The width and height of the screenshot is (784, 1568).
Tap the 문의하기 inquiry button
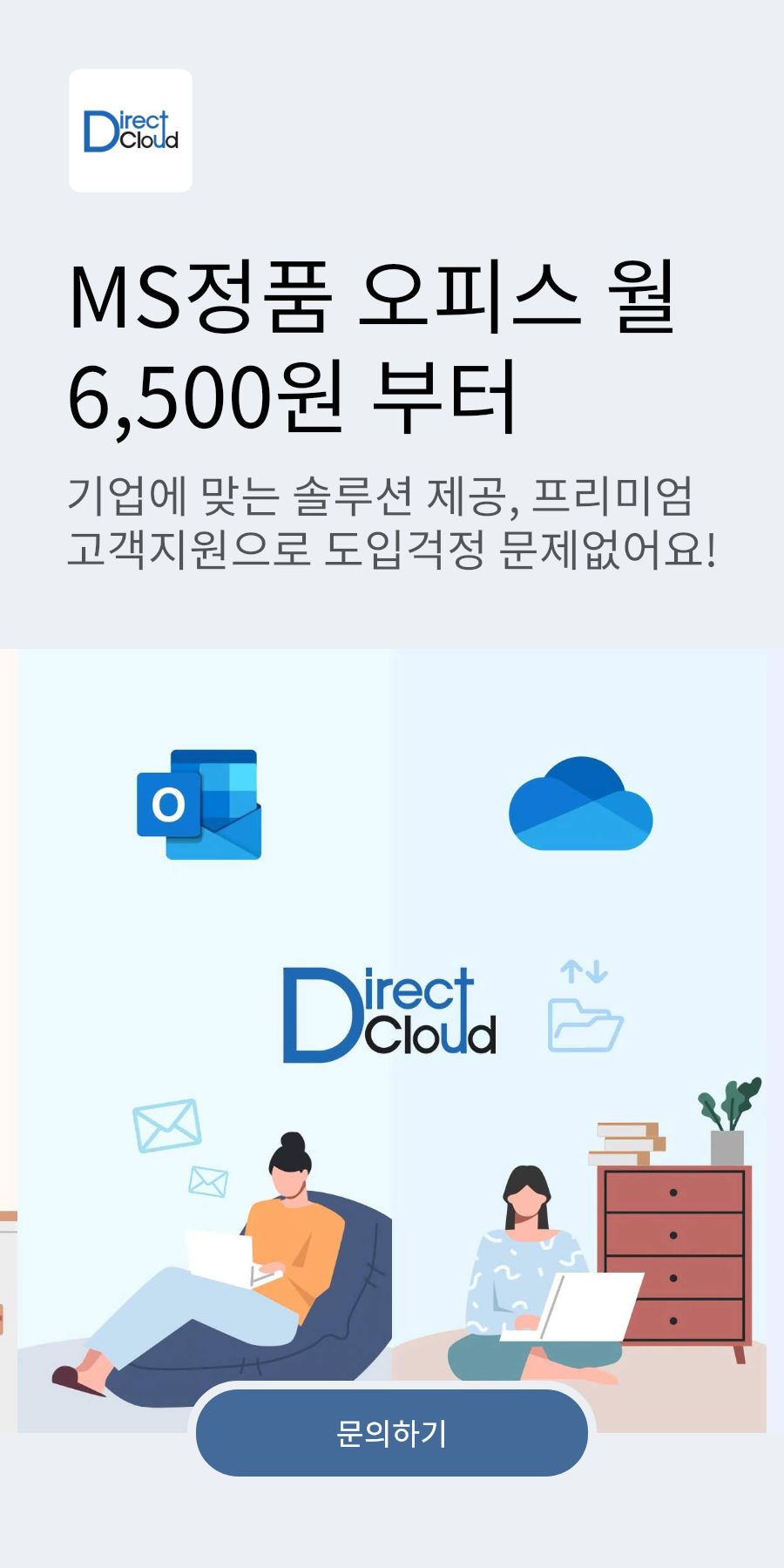[391, 1433]
